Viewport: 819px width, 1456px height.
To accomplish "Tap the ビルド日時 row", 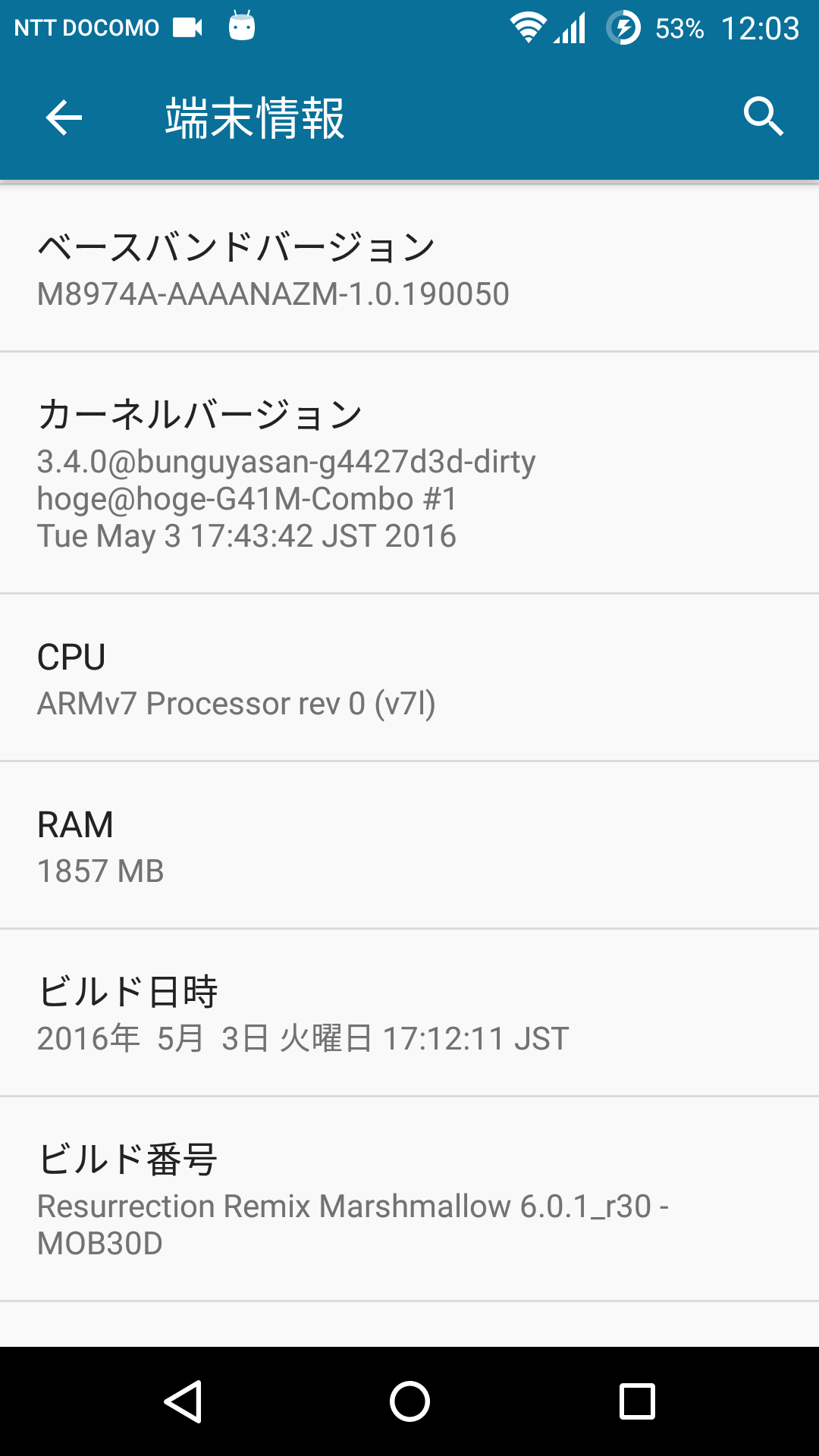I will click(409, 1014).
